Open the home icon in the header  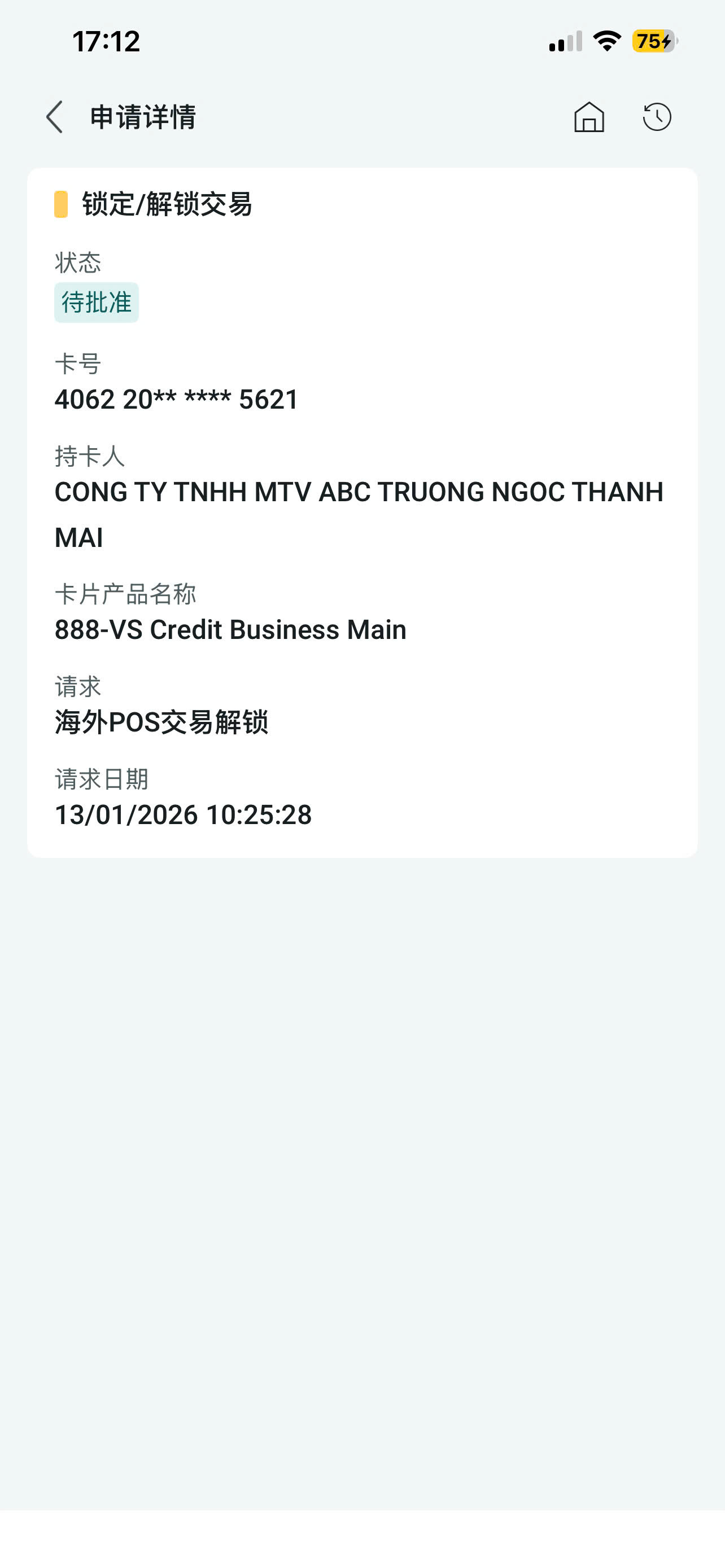point(589,117)
